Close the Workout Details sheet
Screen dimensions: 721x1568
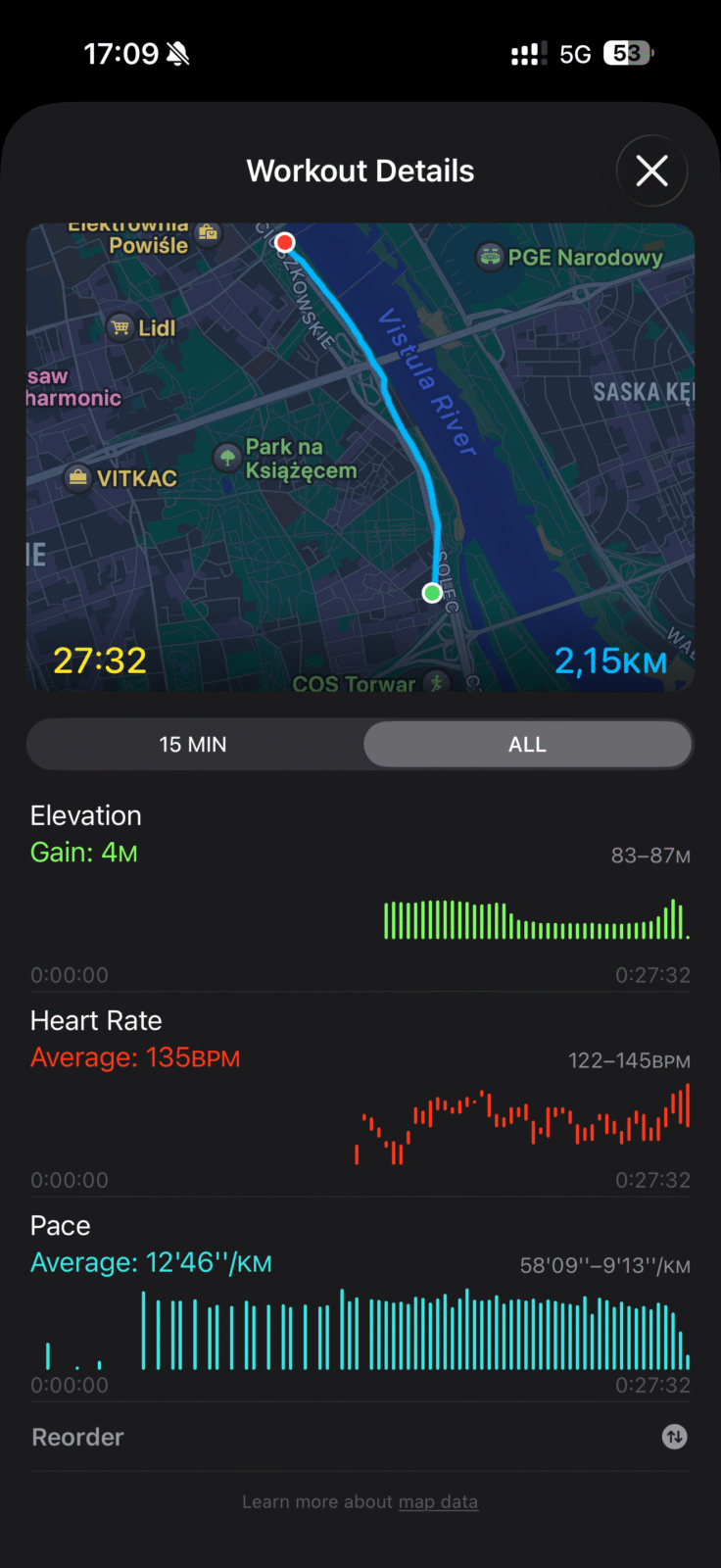click(651, 171)
